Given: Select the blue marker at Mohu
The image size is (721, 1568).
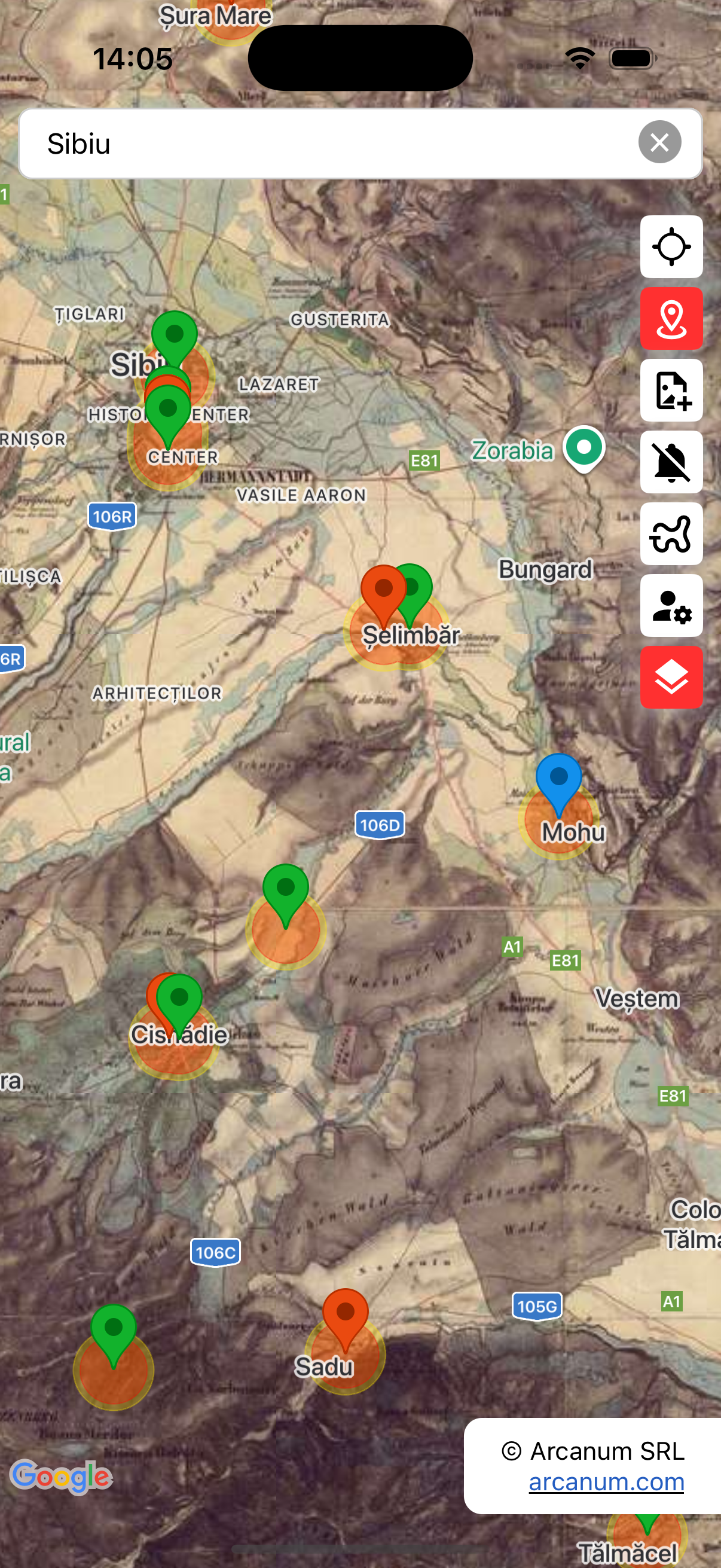Looking at the screenshot, I should (558, 779).
